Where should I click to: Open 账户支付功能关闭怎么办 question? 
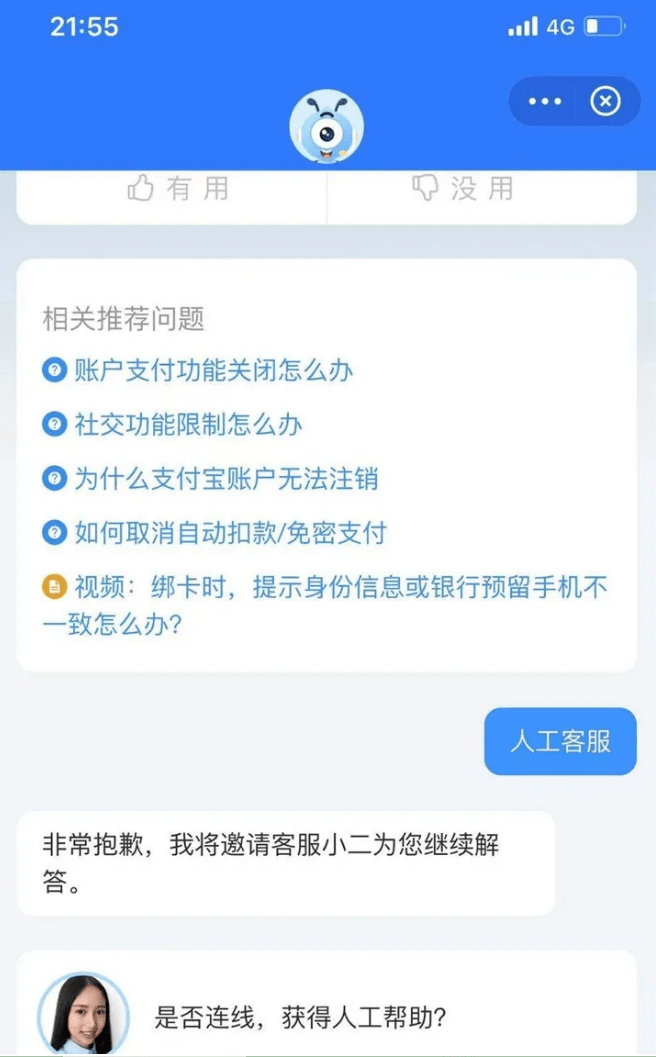click(x=198, y=370)
